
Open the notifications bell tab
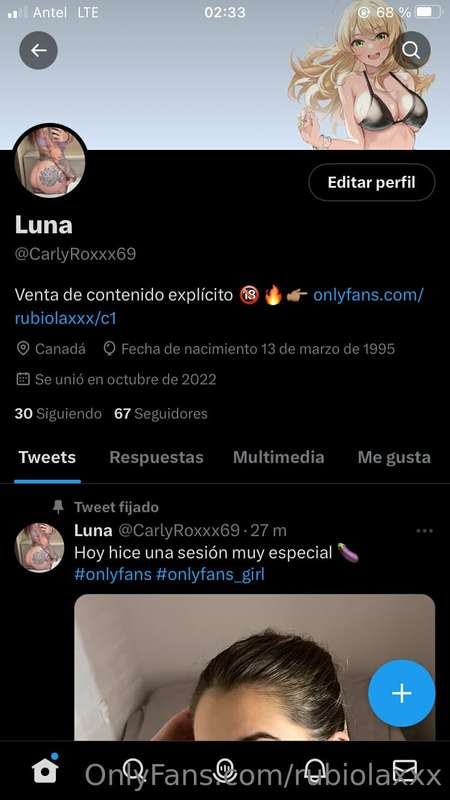(315, 769)
